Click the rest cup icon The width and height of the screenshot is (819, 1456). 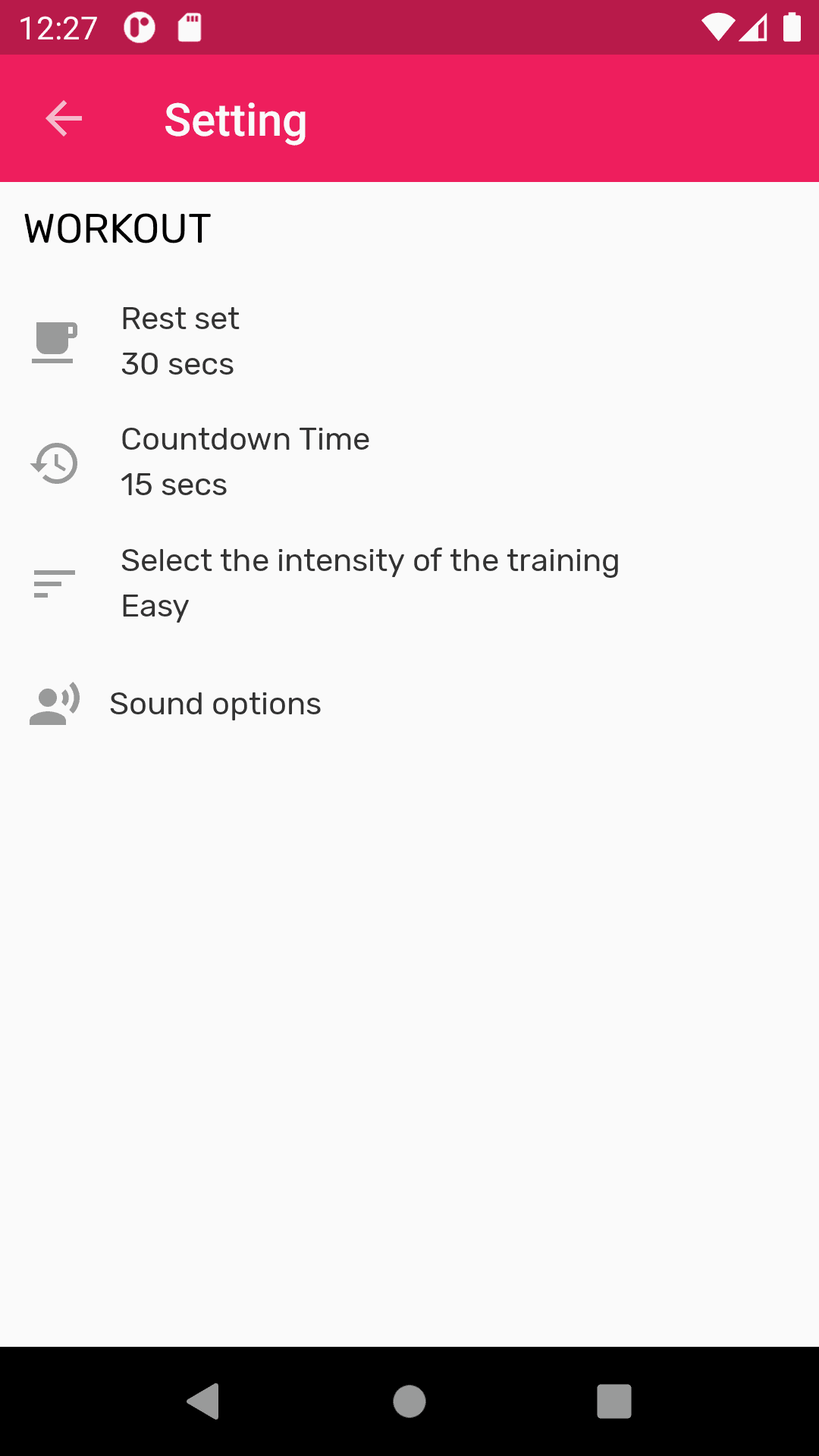pyautogui.click(x=53, y=341)
